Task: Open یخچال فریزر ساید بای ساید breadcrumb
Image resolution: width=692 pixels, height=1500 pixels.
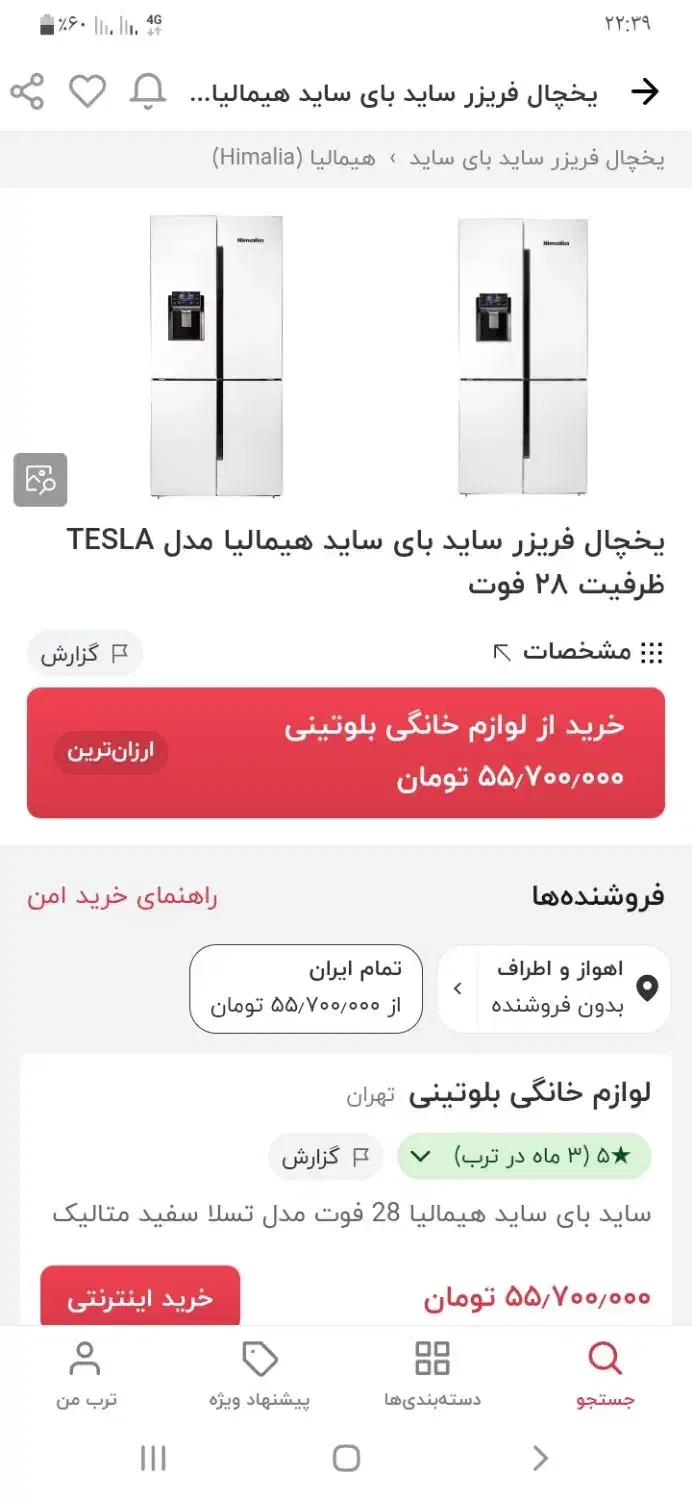Action: point(536,158)
